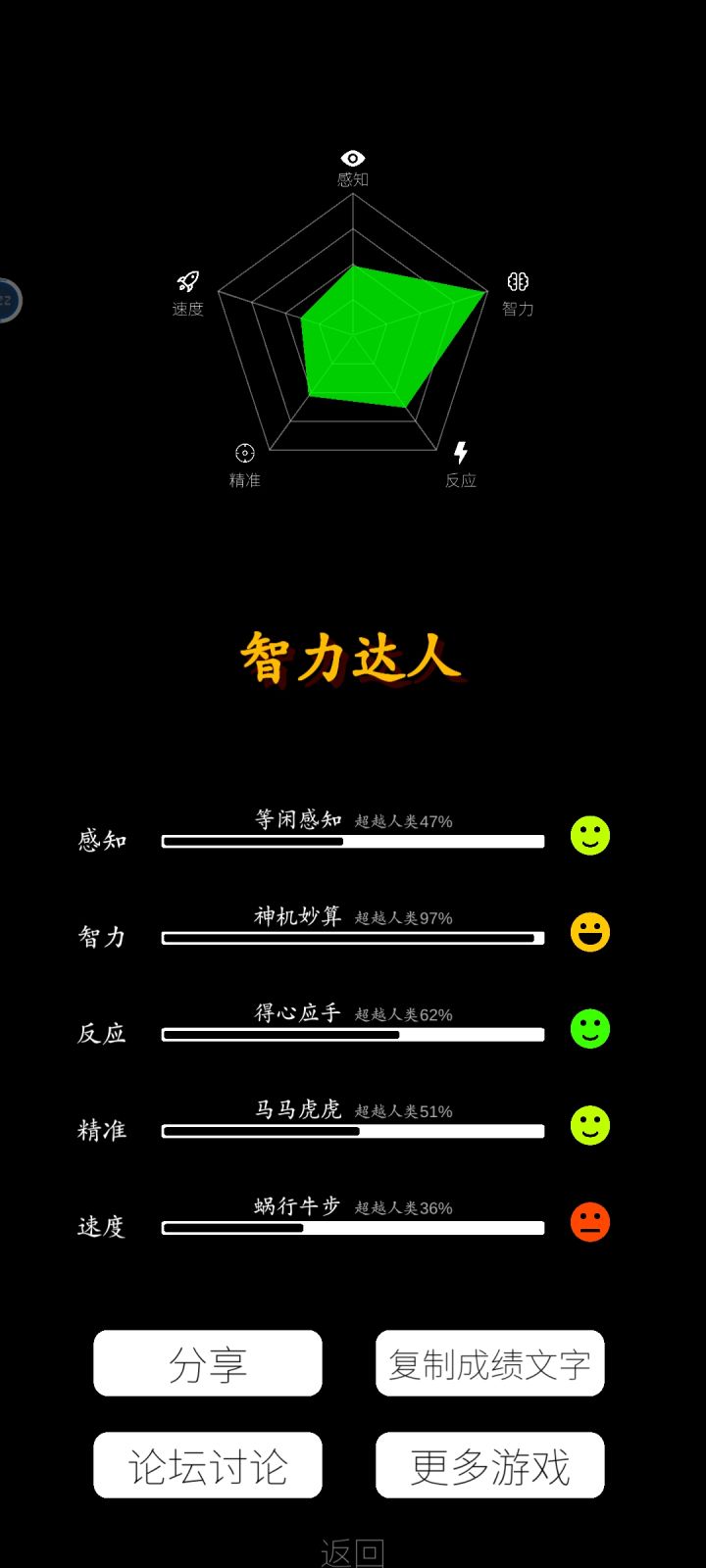Viewport: 706px width, 1568px height.
Task: Click the 复制成绩文字 button
Action: 489,1363
